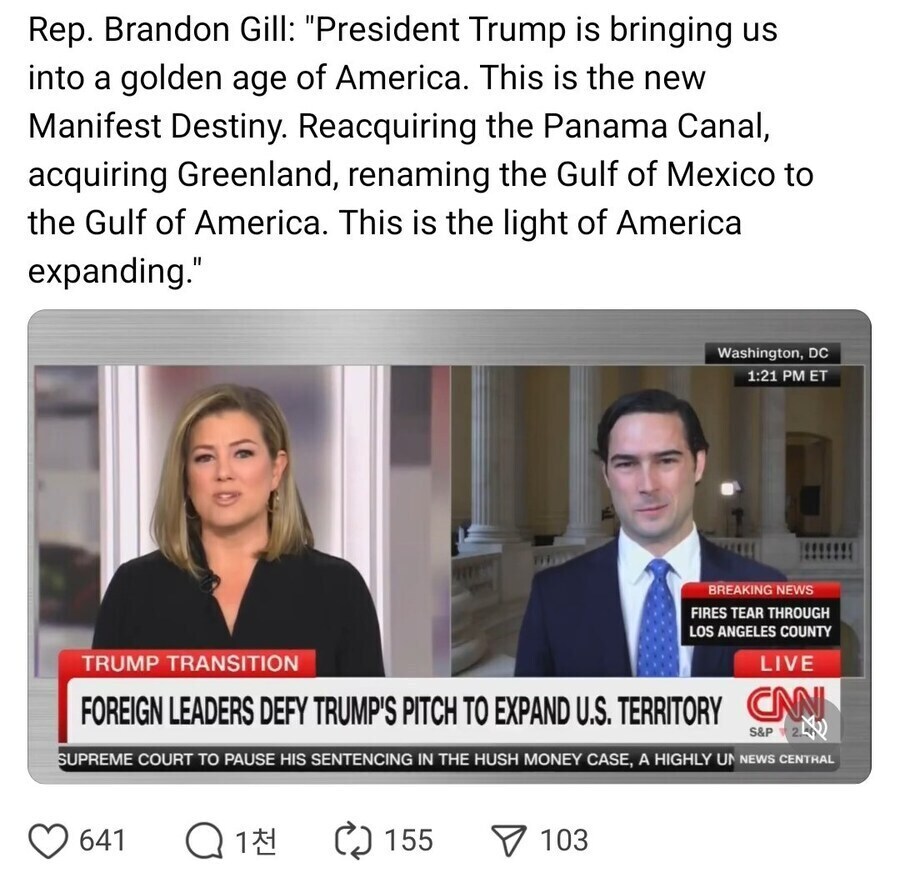Open the replies to this post
Image resolution: width=900 pixels, height=883 pixels.
pos(205,840)
